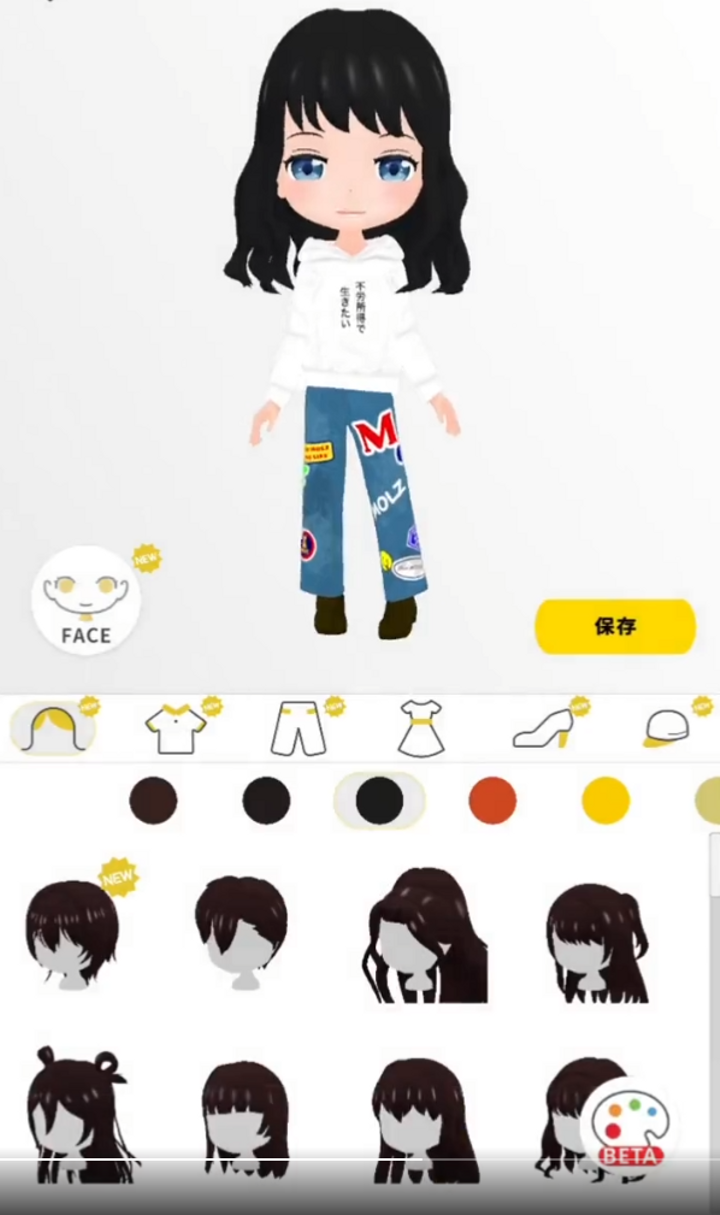Screen dimensions: 720x1215
Task: Open the FACE customization button
Action: [86, 601]
